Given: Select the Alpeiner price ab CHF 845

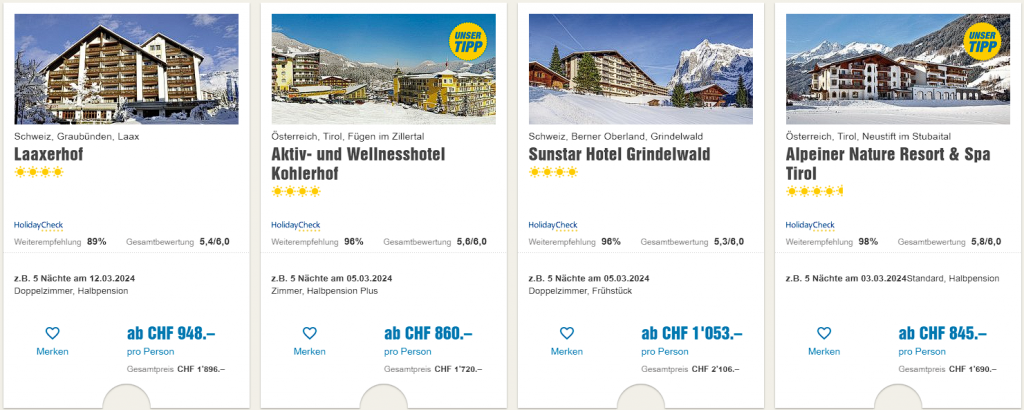Looking at the screenshot, I should 942,334.
